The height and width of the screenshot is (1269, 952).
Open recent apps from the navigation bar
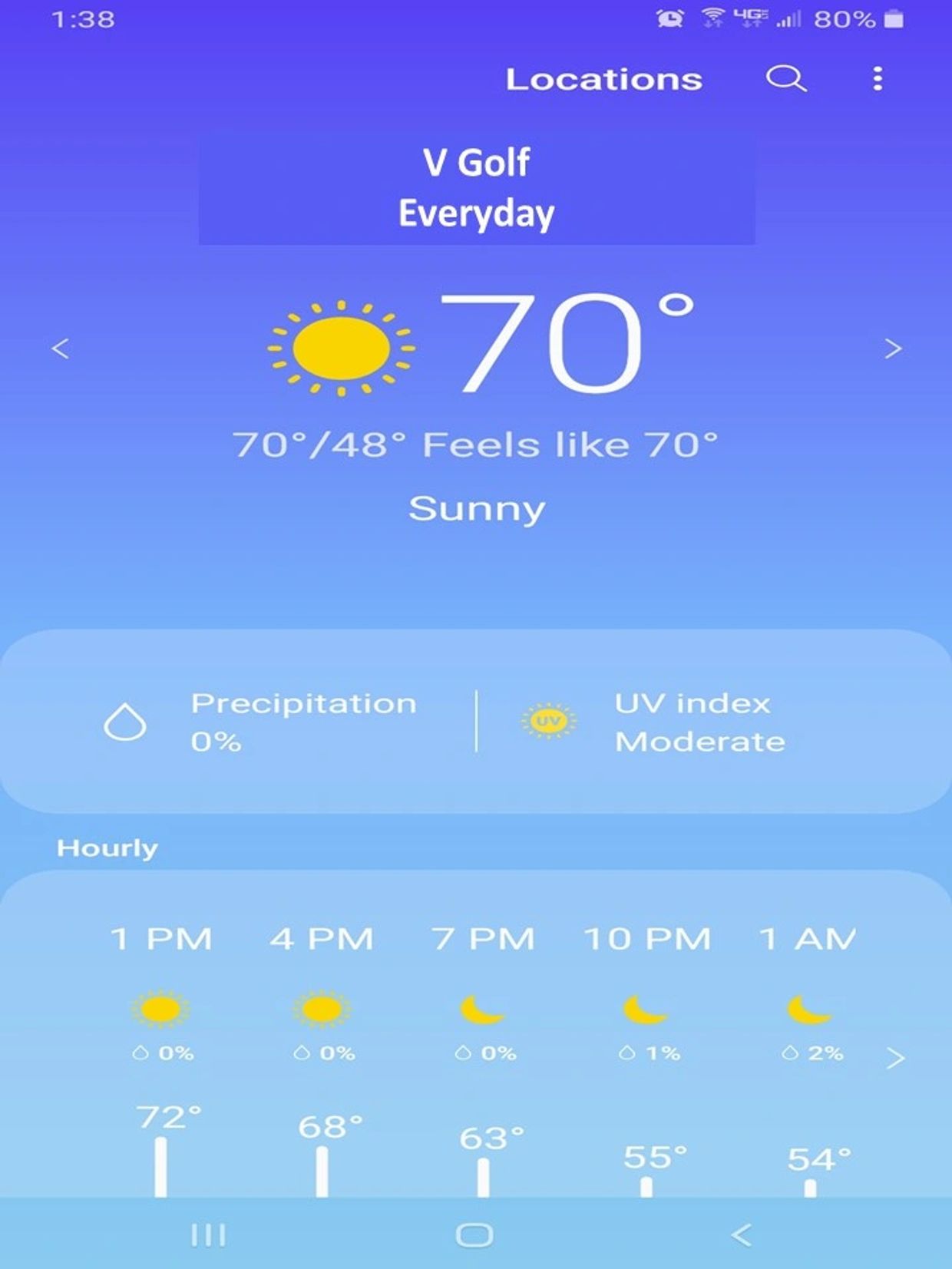pos(208,1235)
